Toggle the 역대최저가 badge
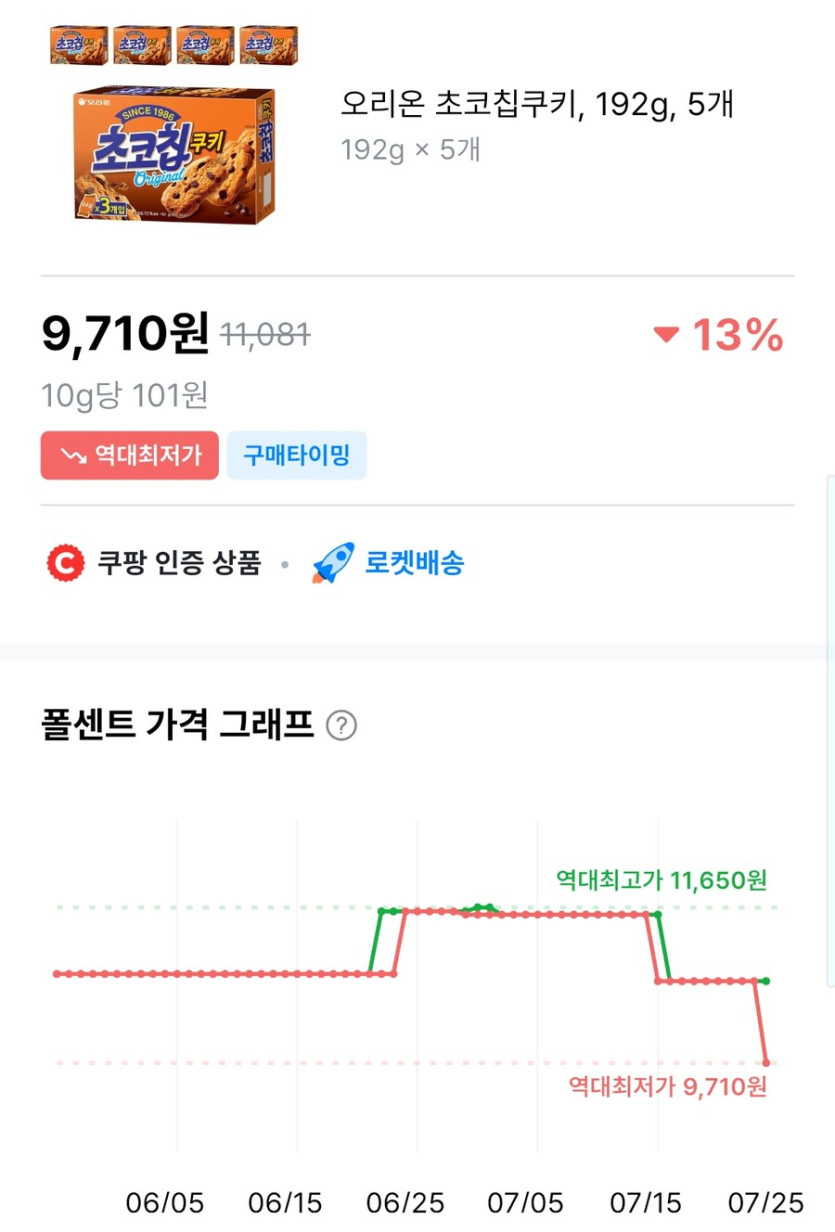This screenshot has height=1232, width=835. pyautogui.click(x=129, y=455)
